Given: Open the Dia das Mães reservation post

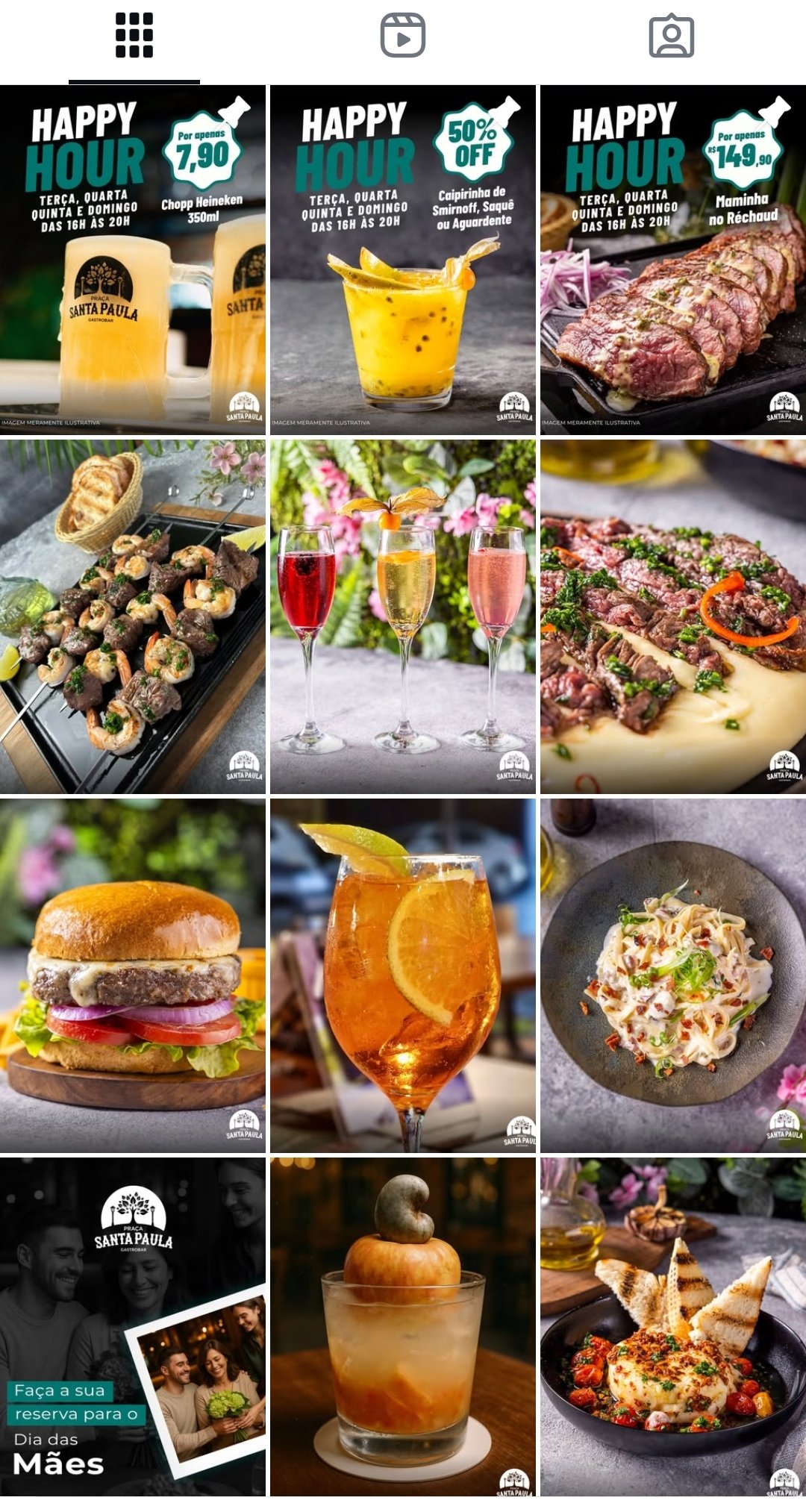Looking at the screenshot, I should click(x=133, y=1327).
